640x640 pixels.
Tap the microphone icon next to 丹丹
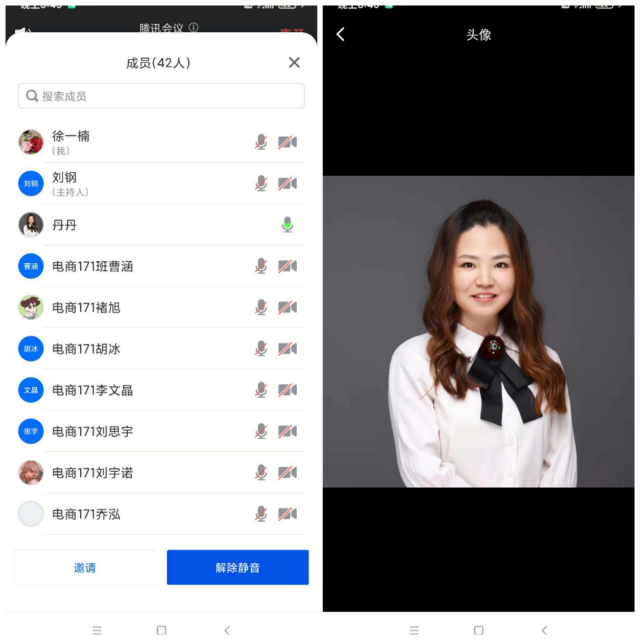(x=287, y=225)
